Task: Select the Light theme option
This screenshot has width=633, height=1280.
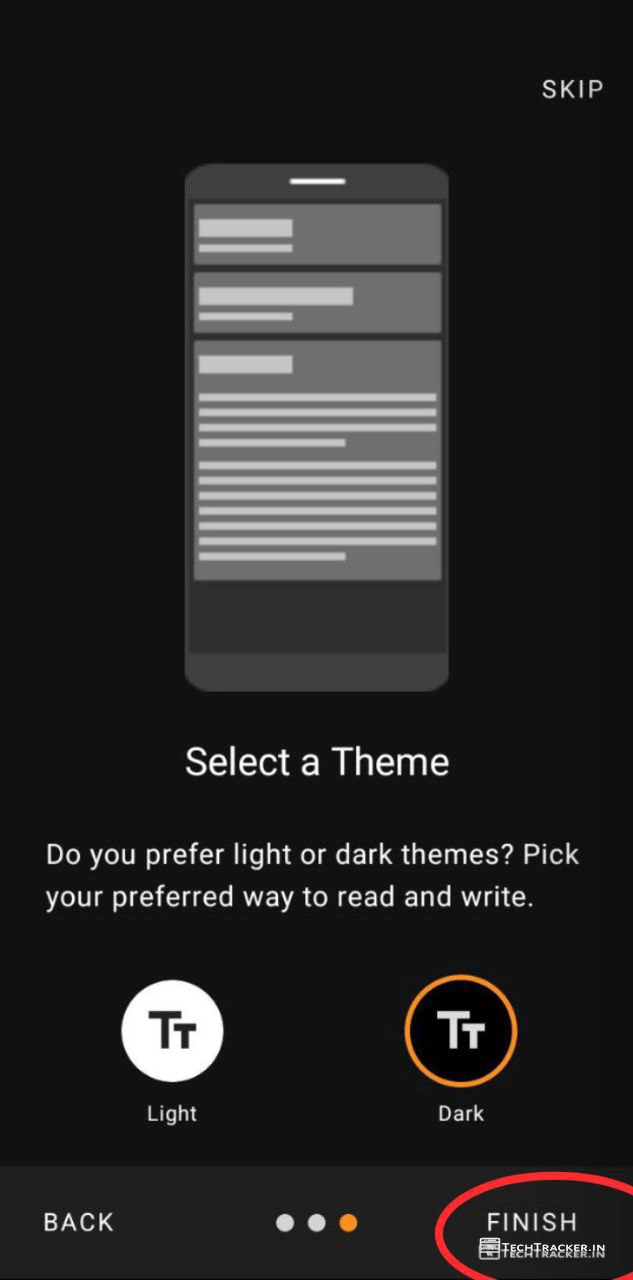Action: [172, 1031]
